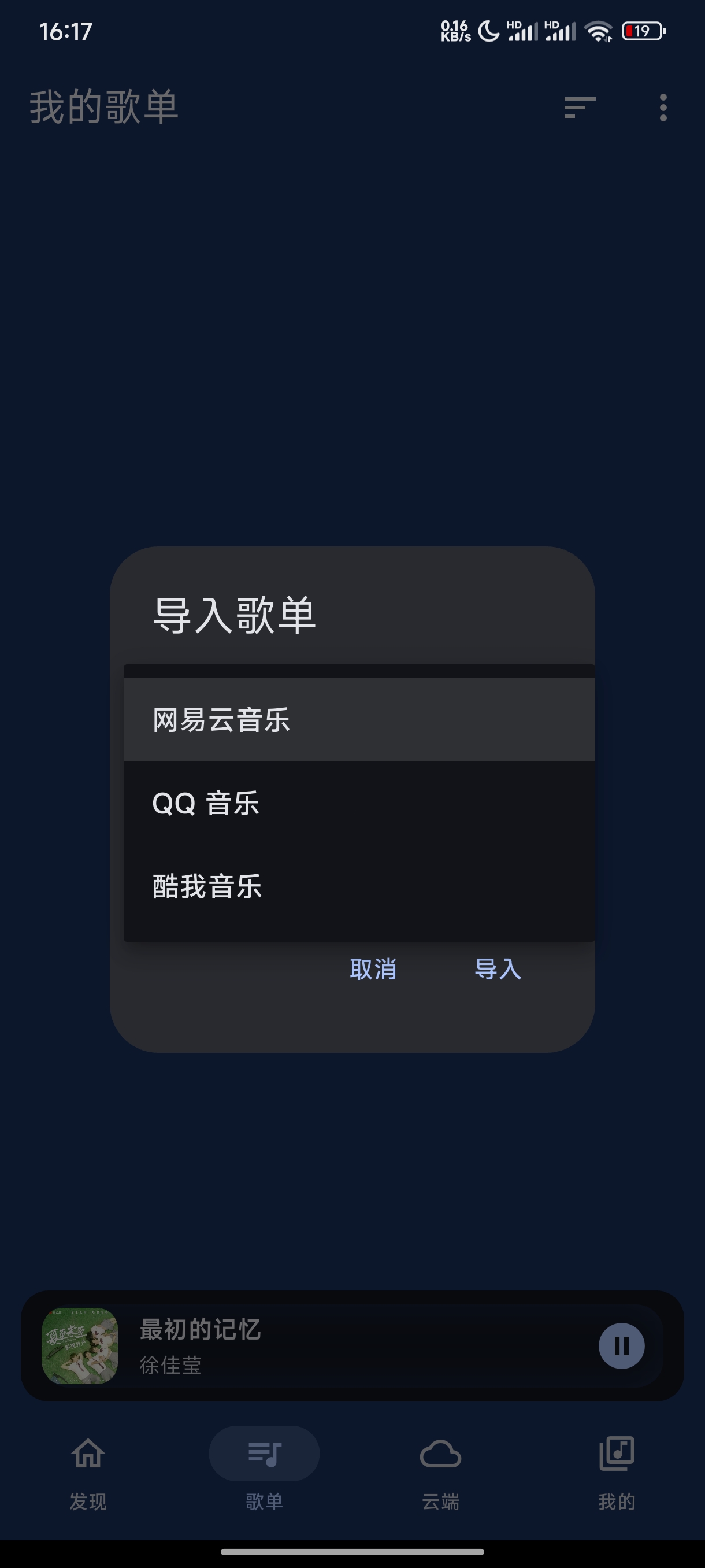Open the import source picker list
This screenshot has width=705, height=1568.
pos(353,804)
